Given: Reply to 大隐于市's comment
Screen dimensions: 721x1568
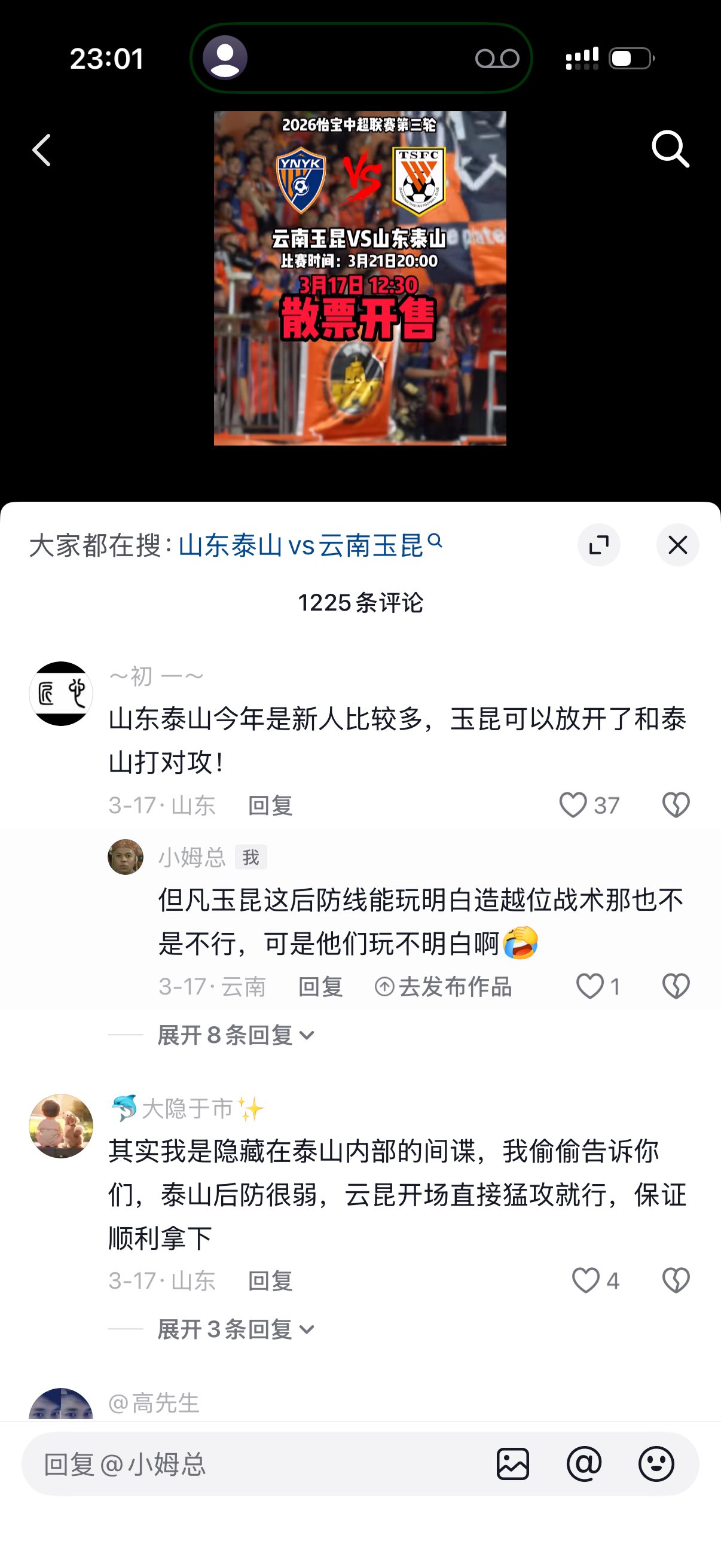Looking at the screenshot, I should [270, 1281].
